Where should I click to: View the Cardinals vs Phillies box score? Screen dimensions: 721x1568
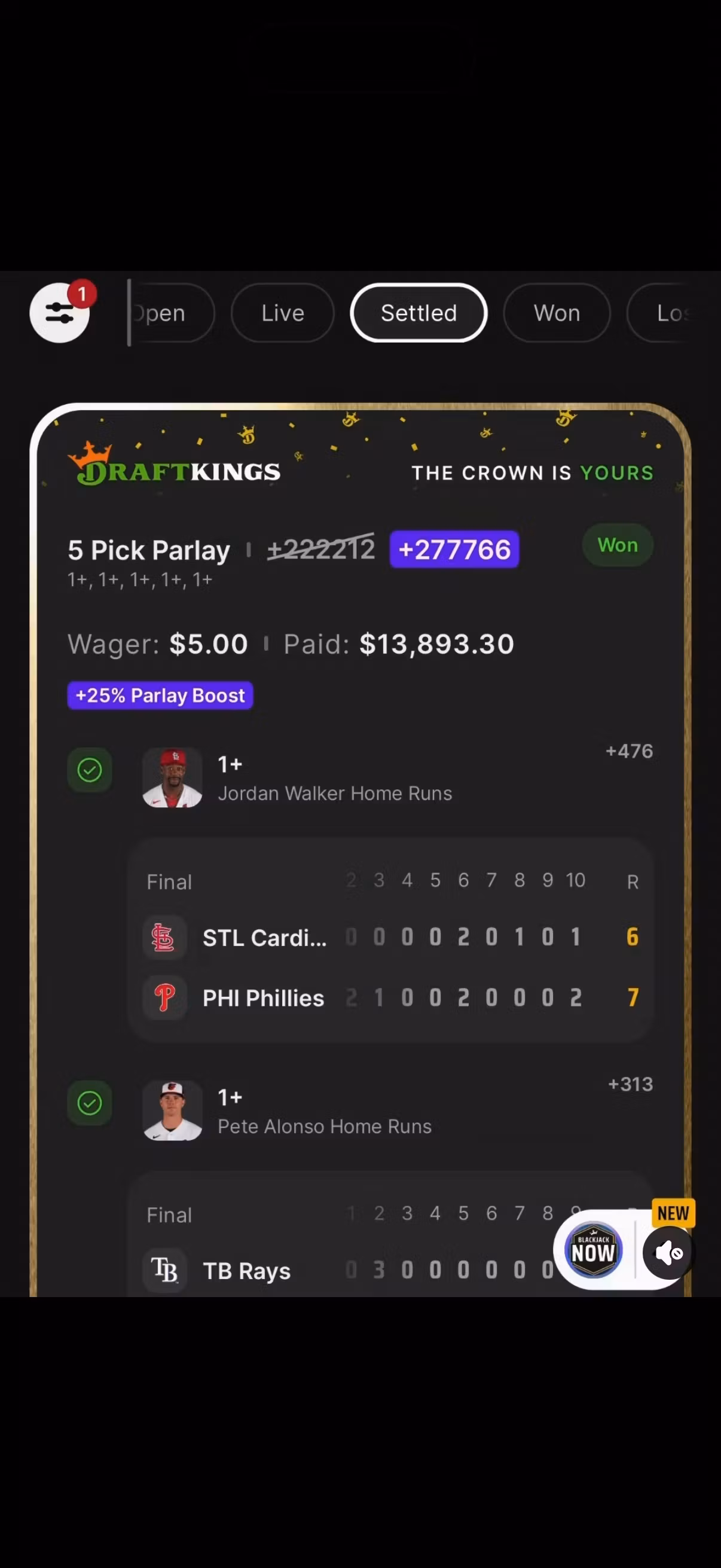pos(390,939)
